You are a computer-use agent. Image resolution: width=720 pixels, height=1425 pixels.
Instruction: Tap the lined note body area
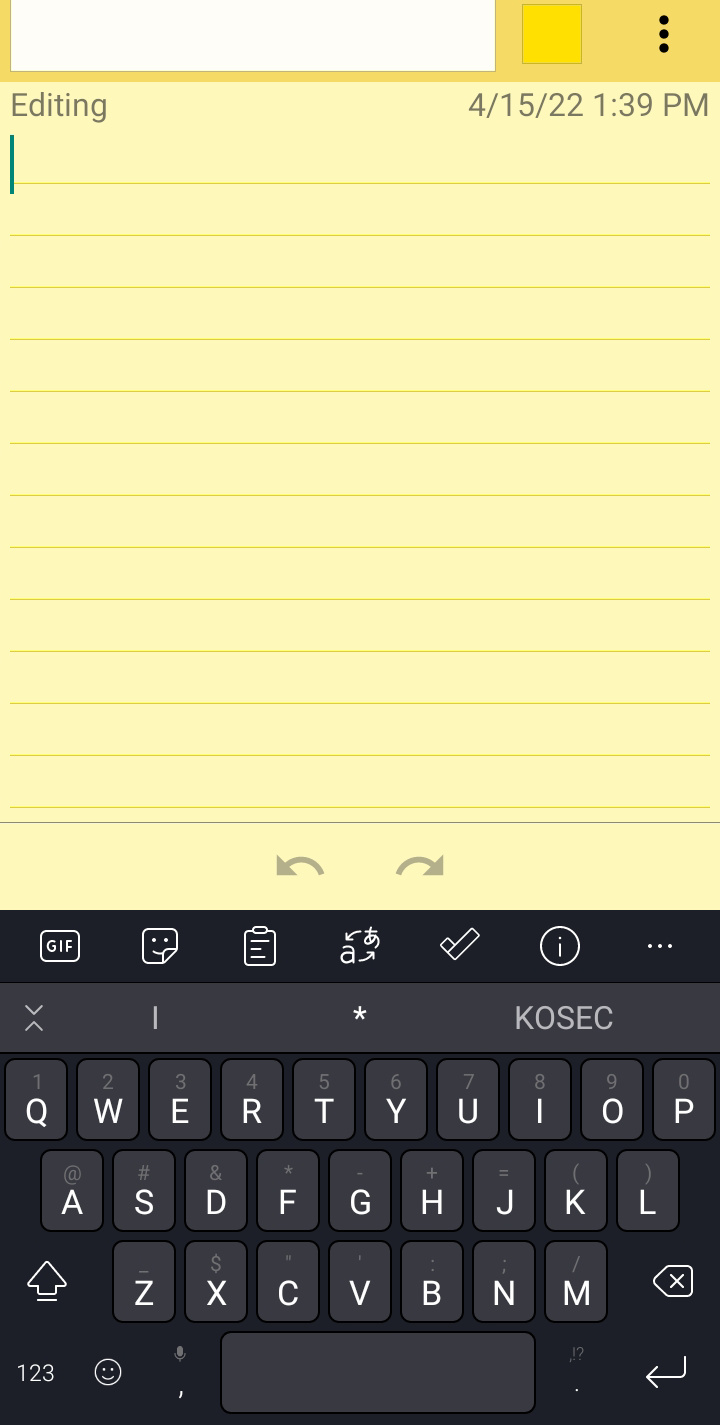(360, 470)
